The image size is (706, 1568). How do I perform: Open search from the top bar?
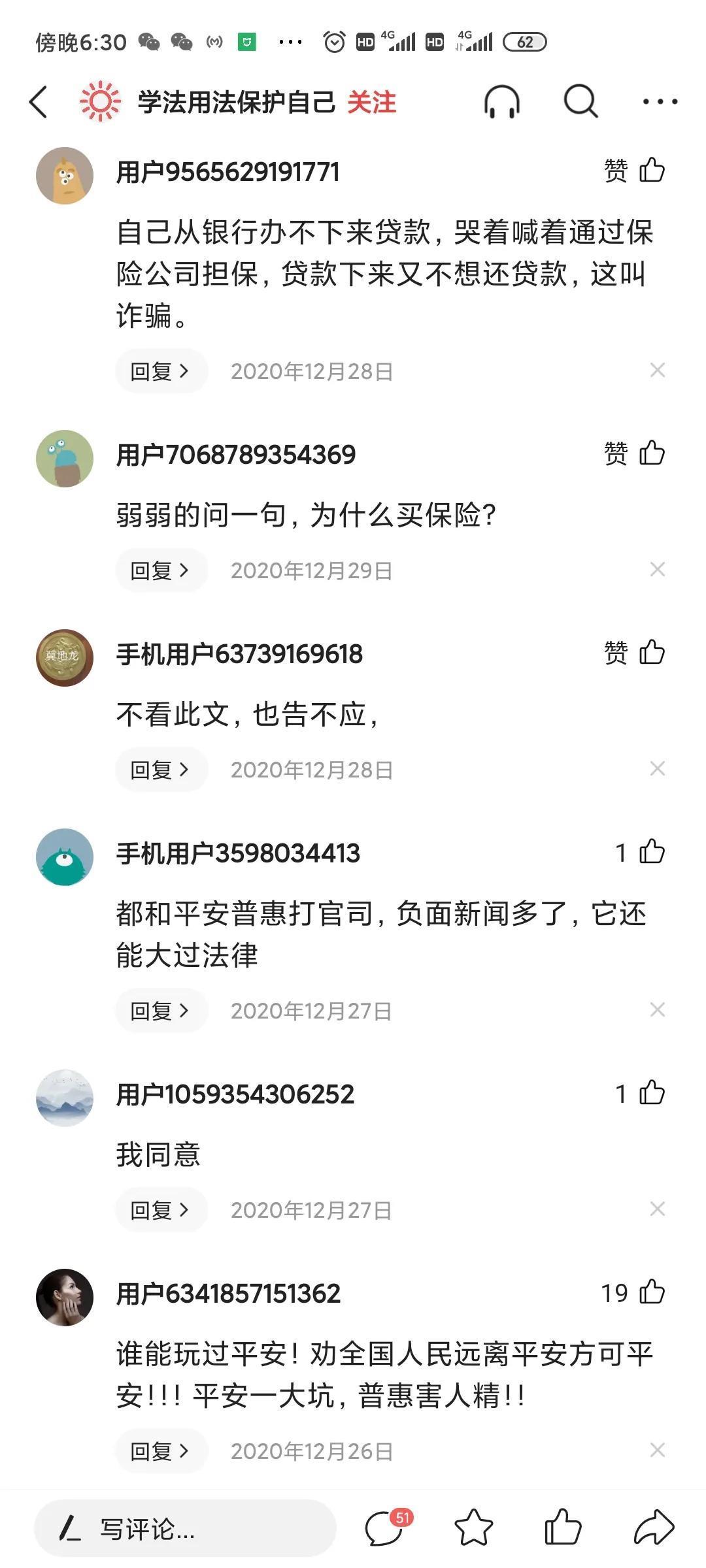(x=580, y=102)
